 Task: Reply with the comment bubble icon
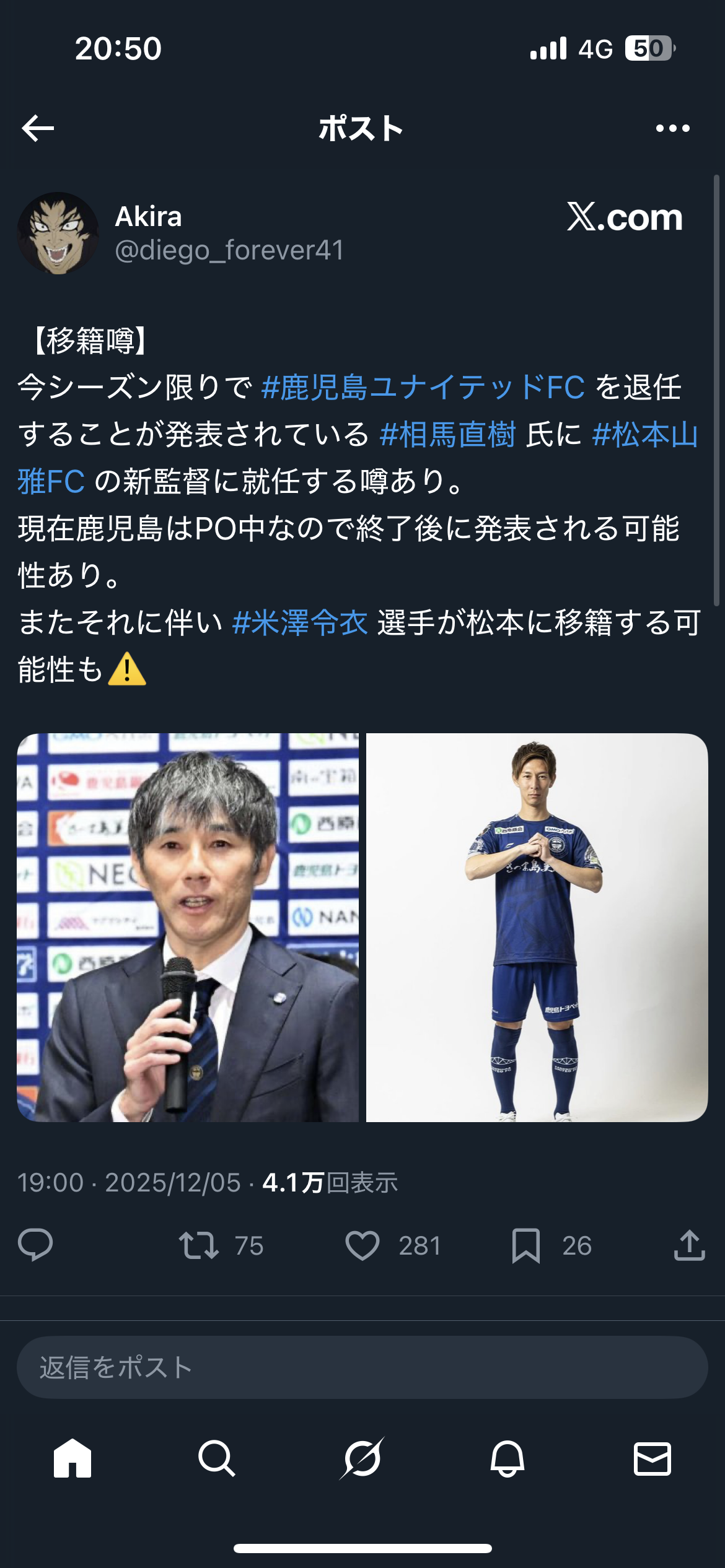coord(35,1245)
